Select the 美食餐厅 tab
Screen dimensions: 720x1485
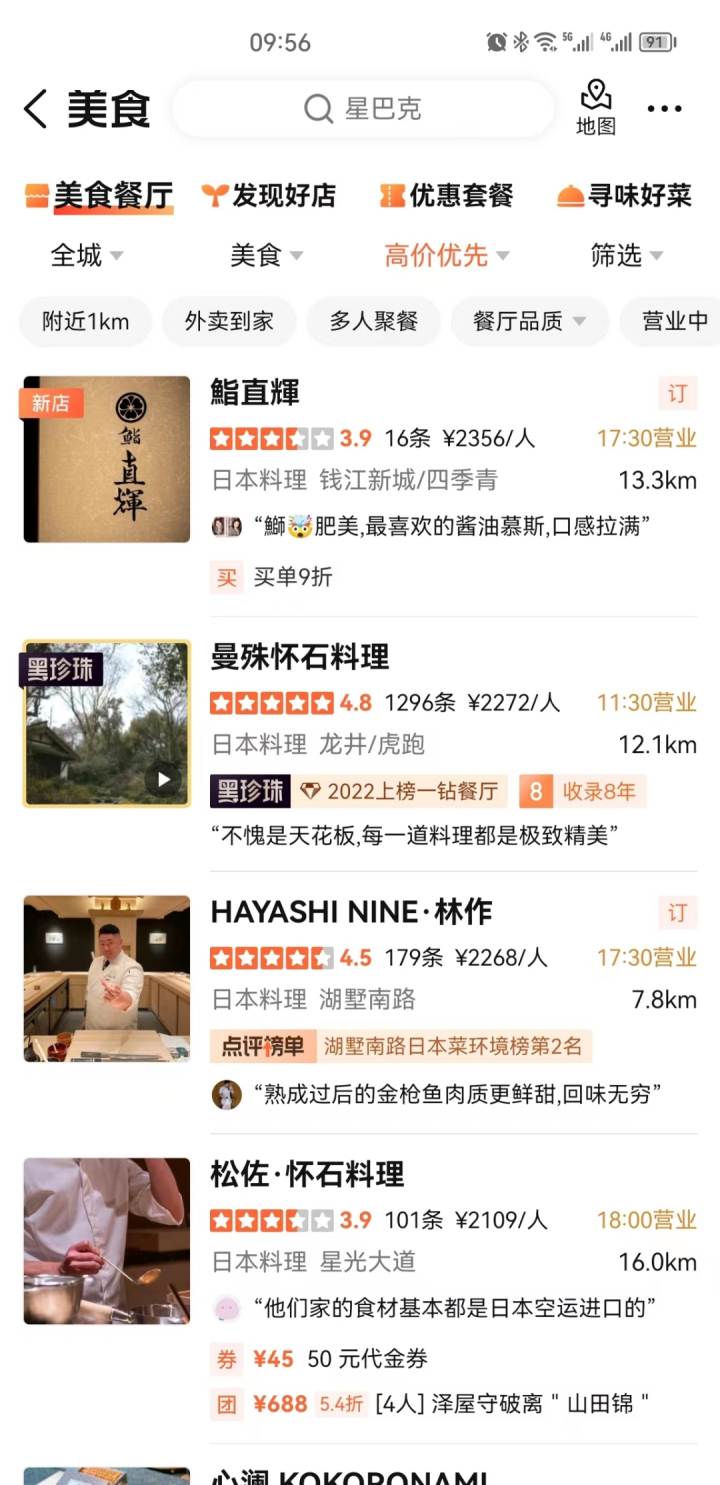(99, 195)
